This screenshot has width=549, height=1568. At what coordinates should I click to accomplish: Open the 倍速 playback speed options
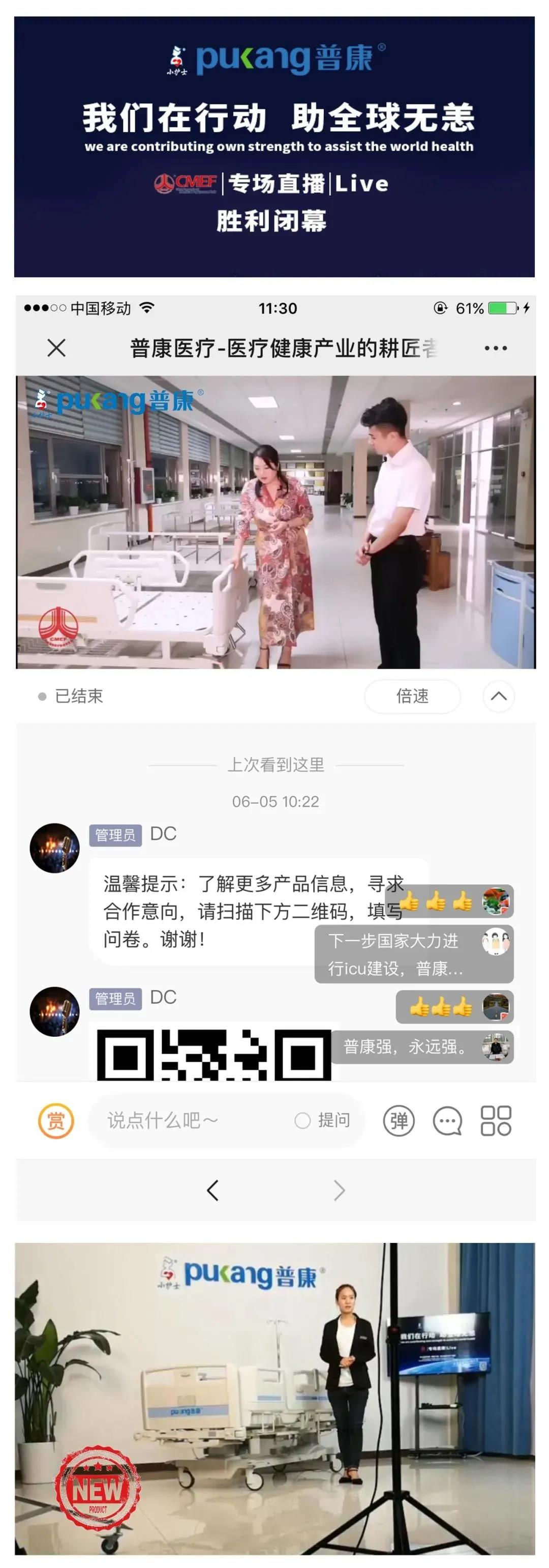[413, 696]
